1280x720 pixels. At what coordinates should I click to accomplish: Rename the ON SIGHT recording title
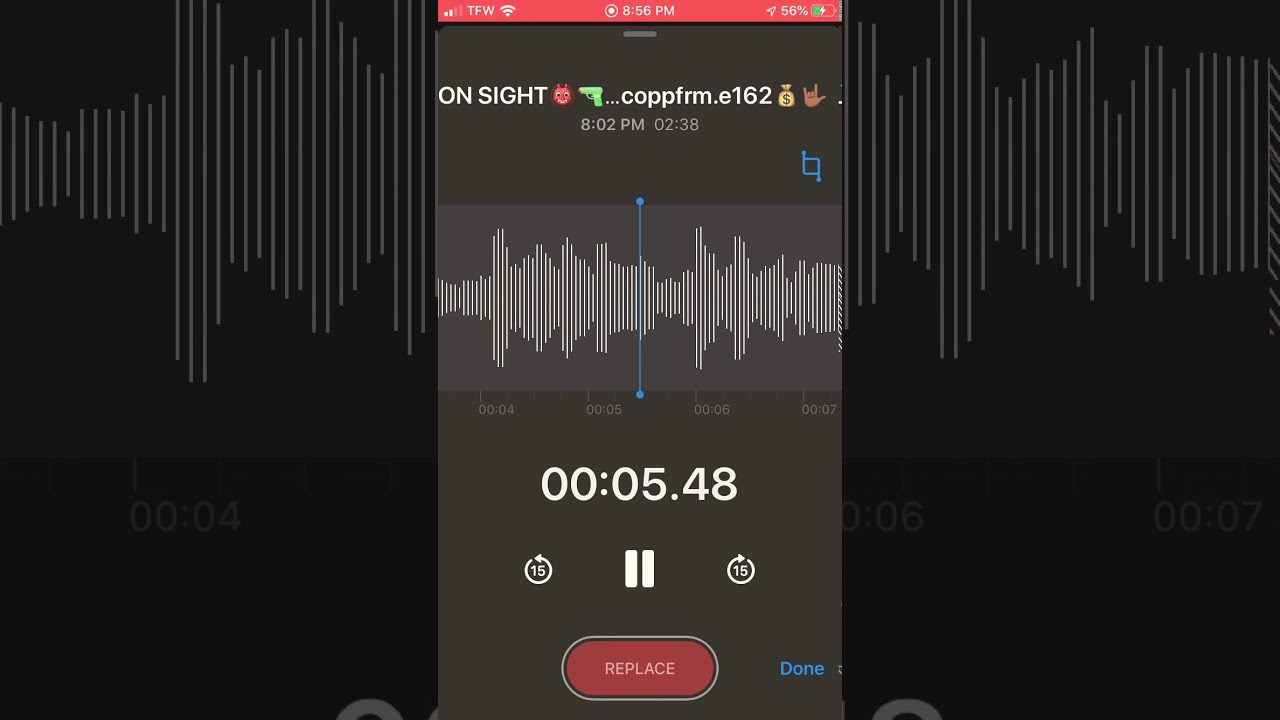tap(632, 96)
